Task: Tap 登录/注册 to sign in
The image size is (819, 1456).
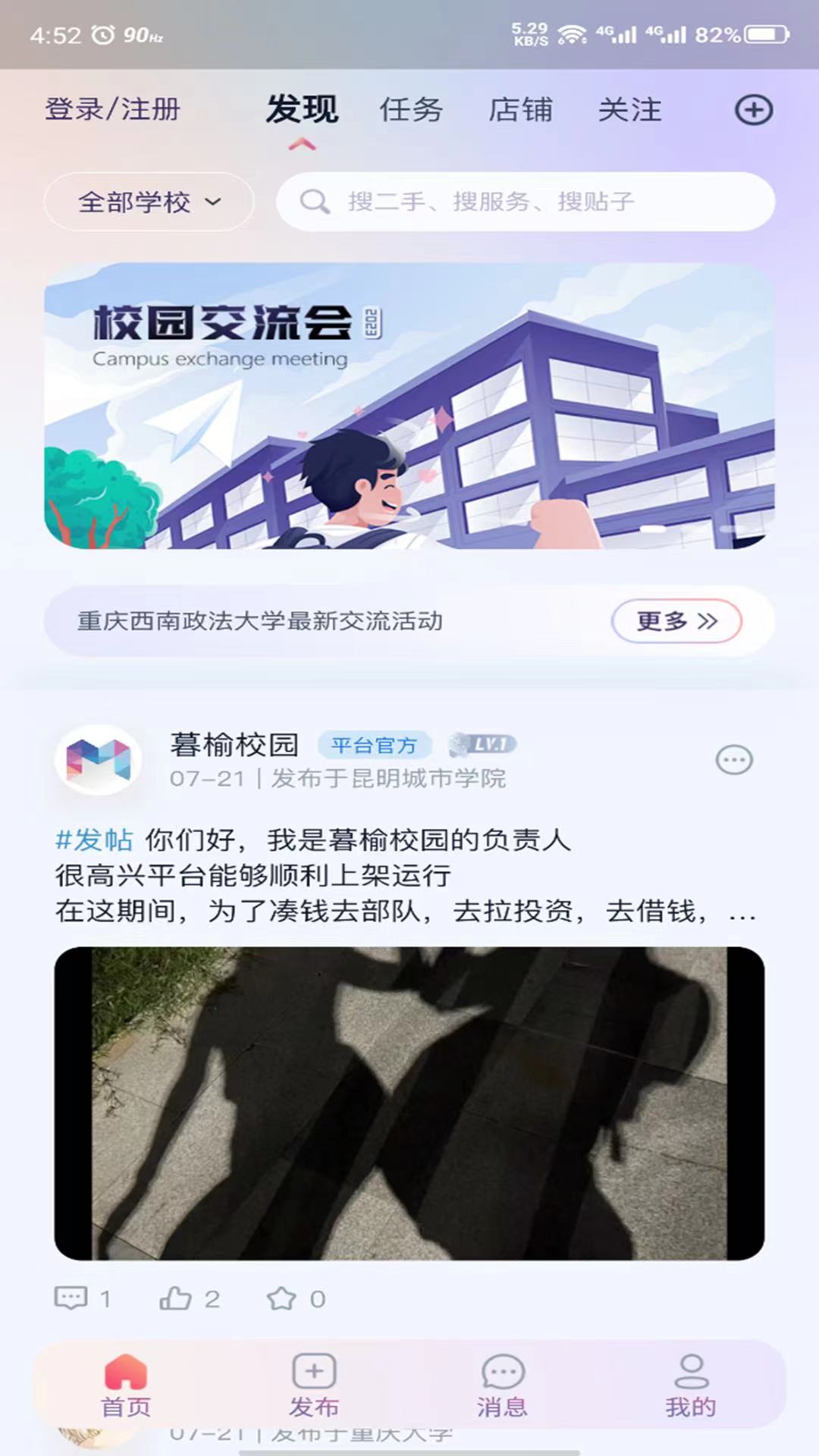Action: pos(112,109)
